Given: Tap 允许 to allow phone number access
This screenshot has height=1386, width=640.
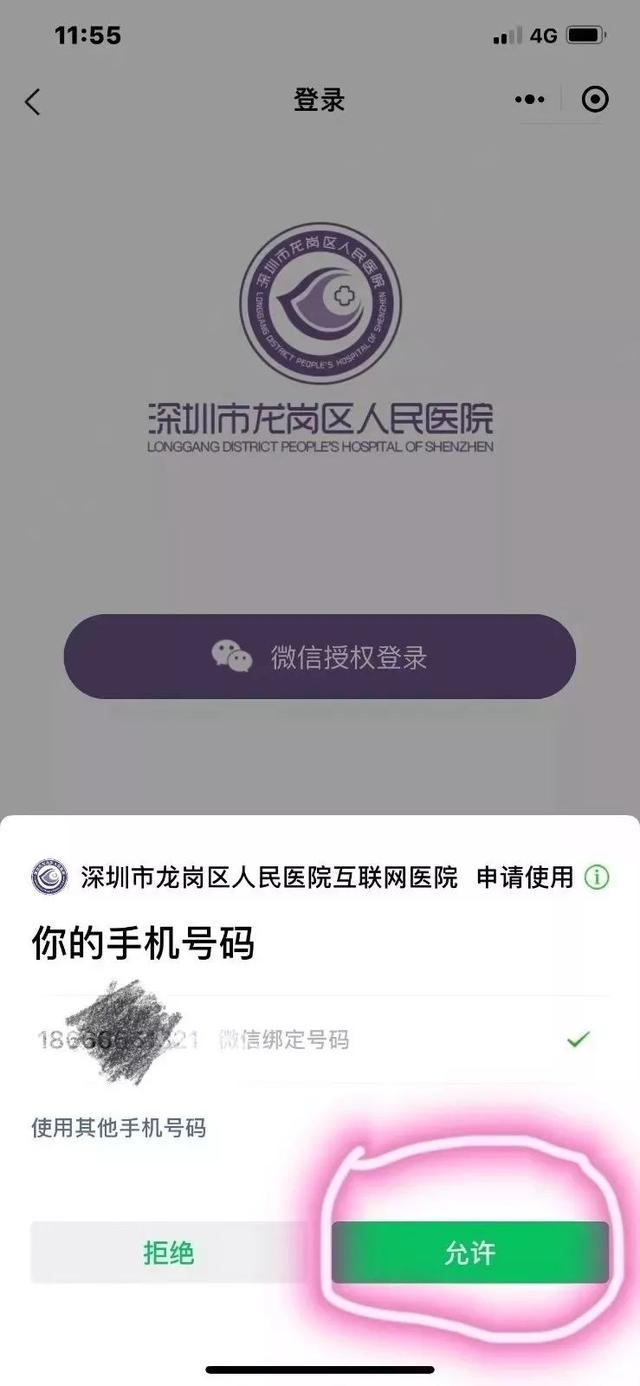Looking at the screenshot, I should pyautogui.click(x=470, y=1252).
